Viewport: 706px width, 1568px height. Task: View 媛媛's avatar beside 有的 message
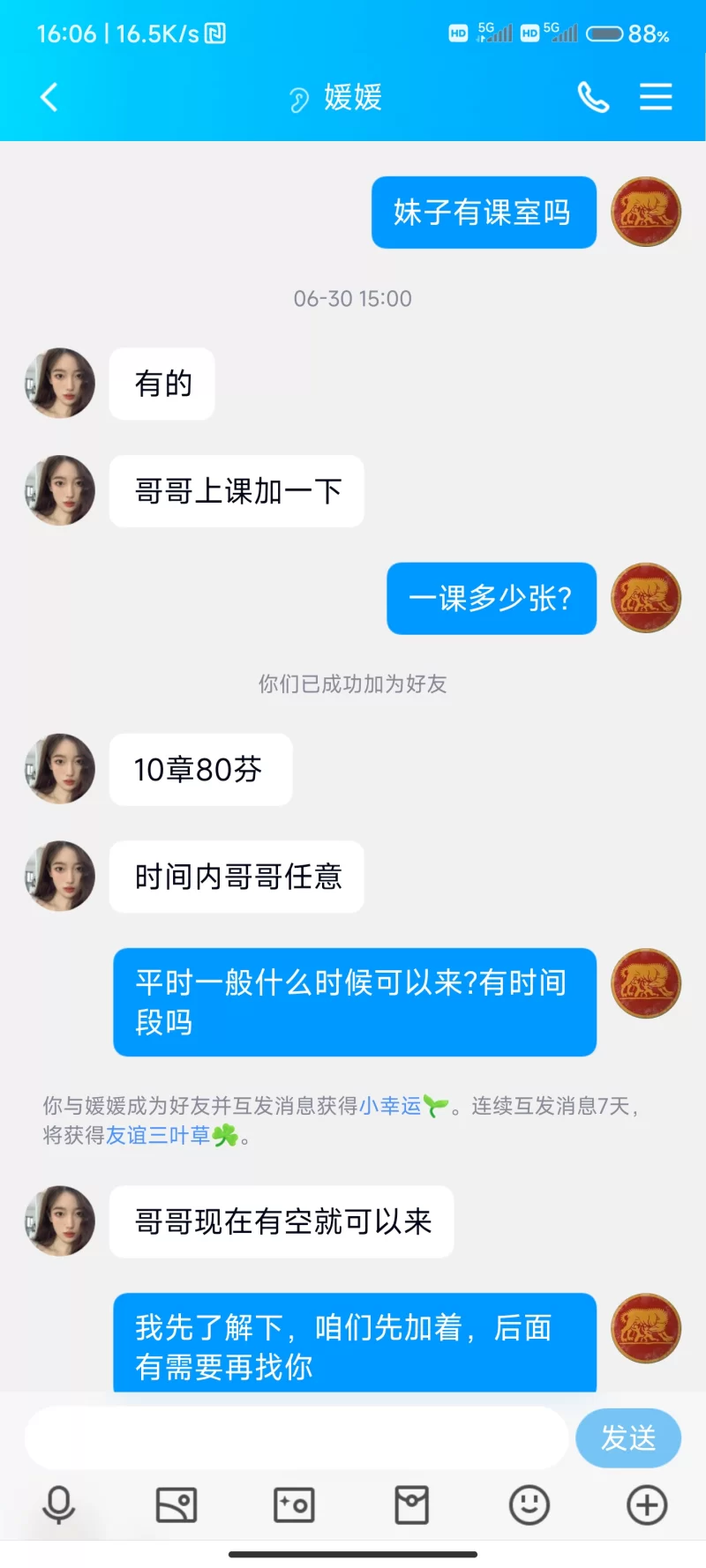[60, 383]
